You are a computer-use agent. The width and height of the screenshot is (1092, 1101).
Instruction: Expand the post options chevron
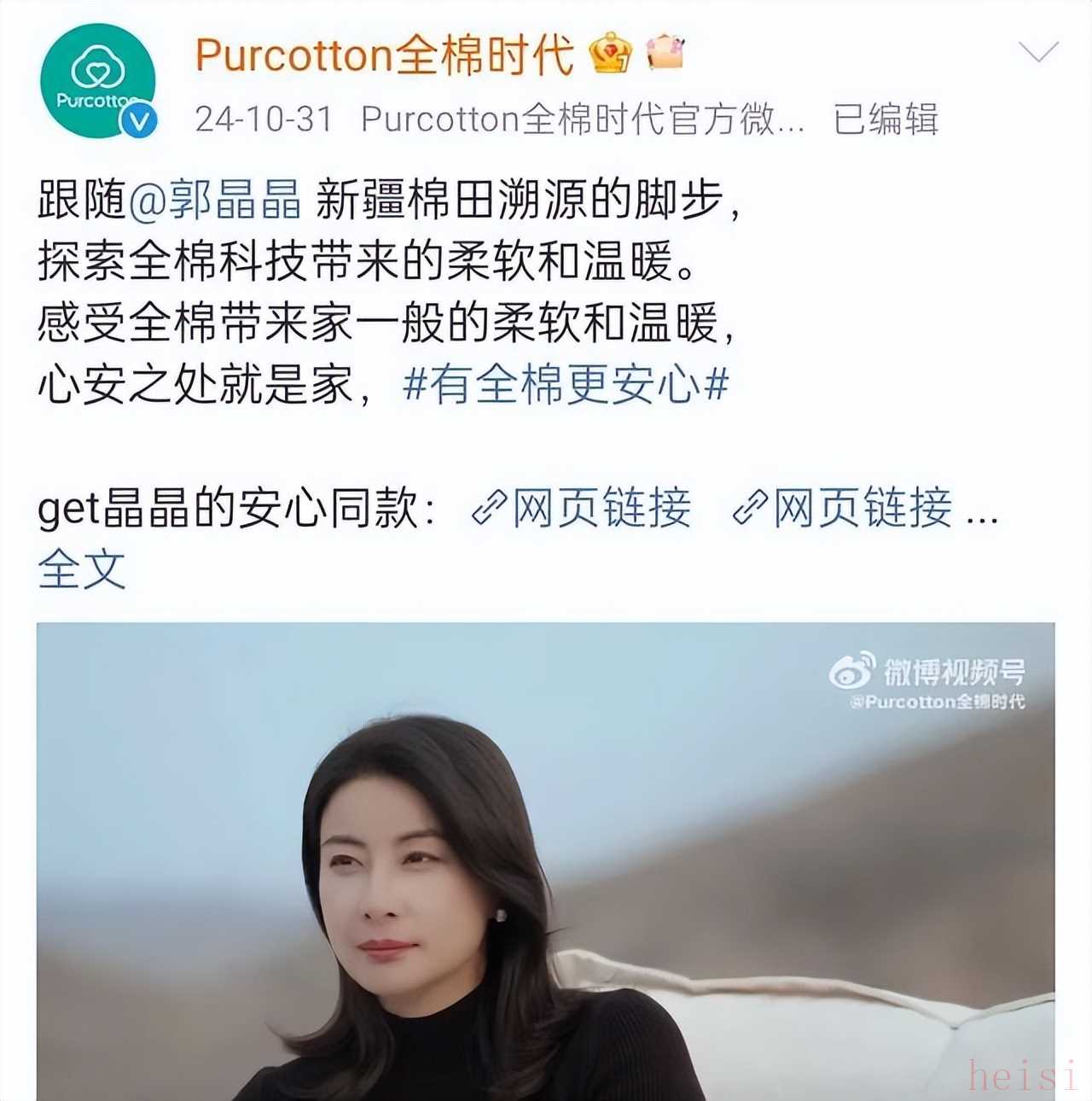click(x=1038, y=53)
